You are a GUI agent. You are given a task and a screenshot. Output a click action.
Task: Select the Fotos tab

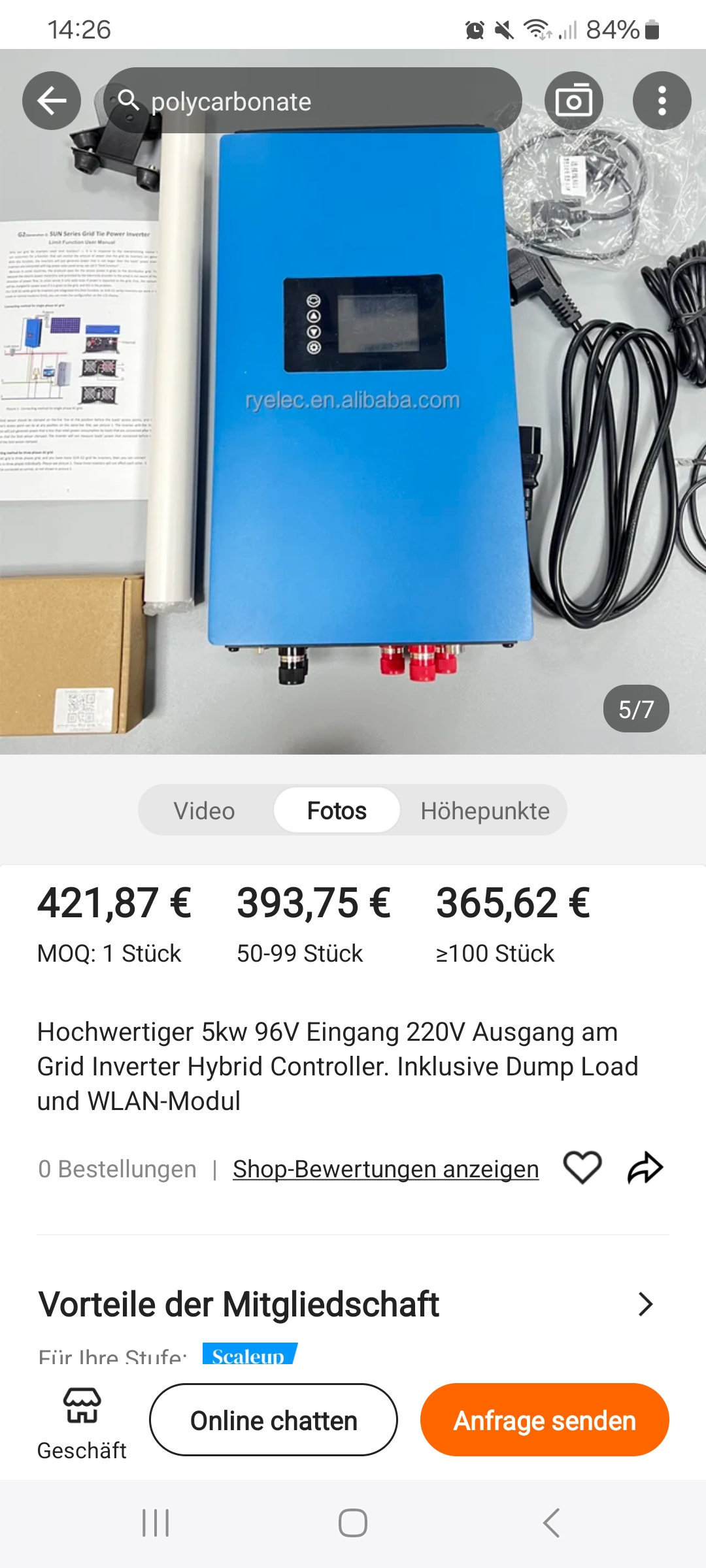[337, 811]
